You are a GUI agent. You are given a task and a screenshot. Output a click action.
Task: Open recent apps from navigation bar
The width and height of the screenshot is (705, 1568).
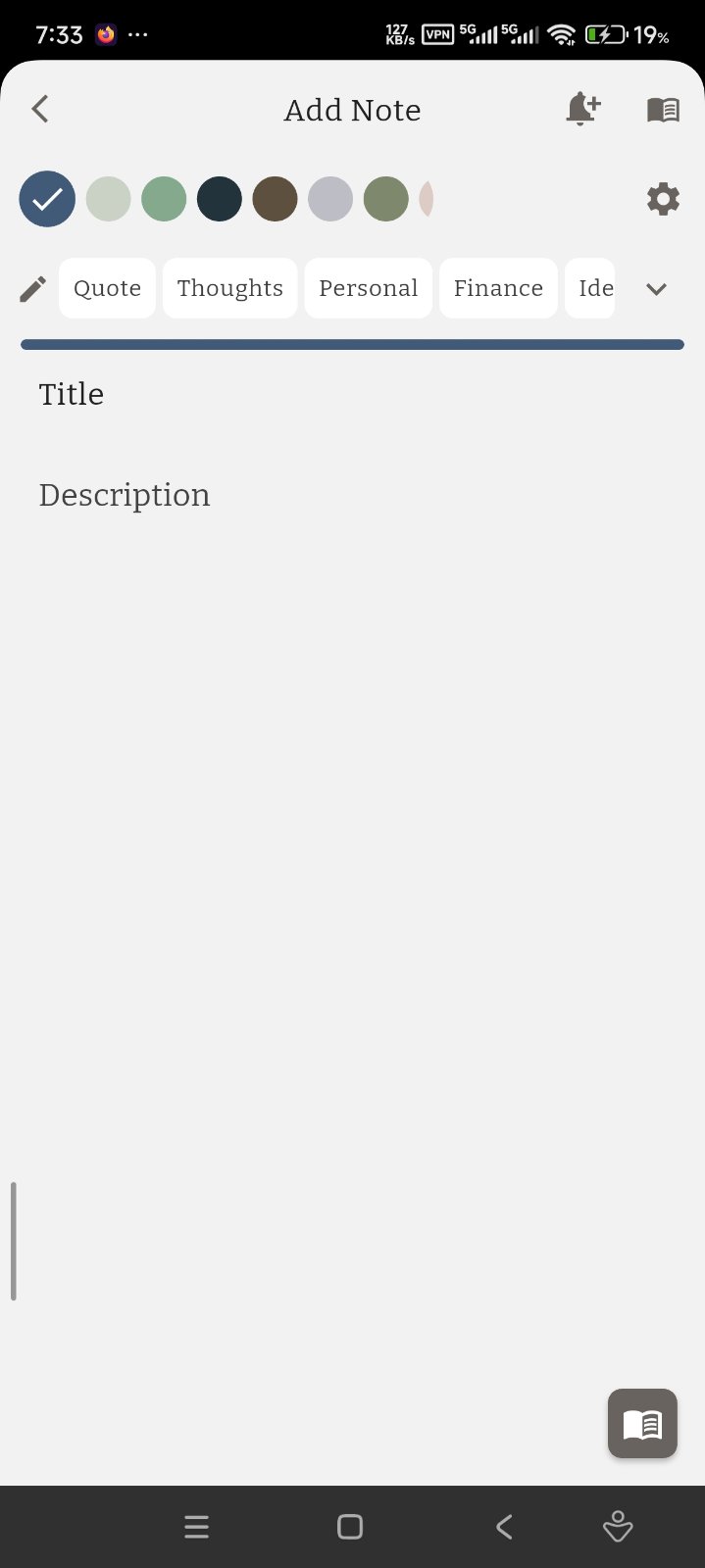coord(197,1527)
